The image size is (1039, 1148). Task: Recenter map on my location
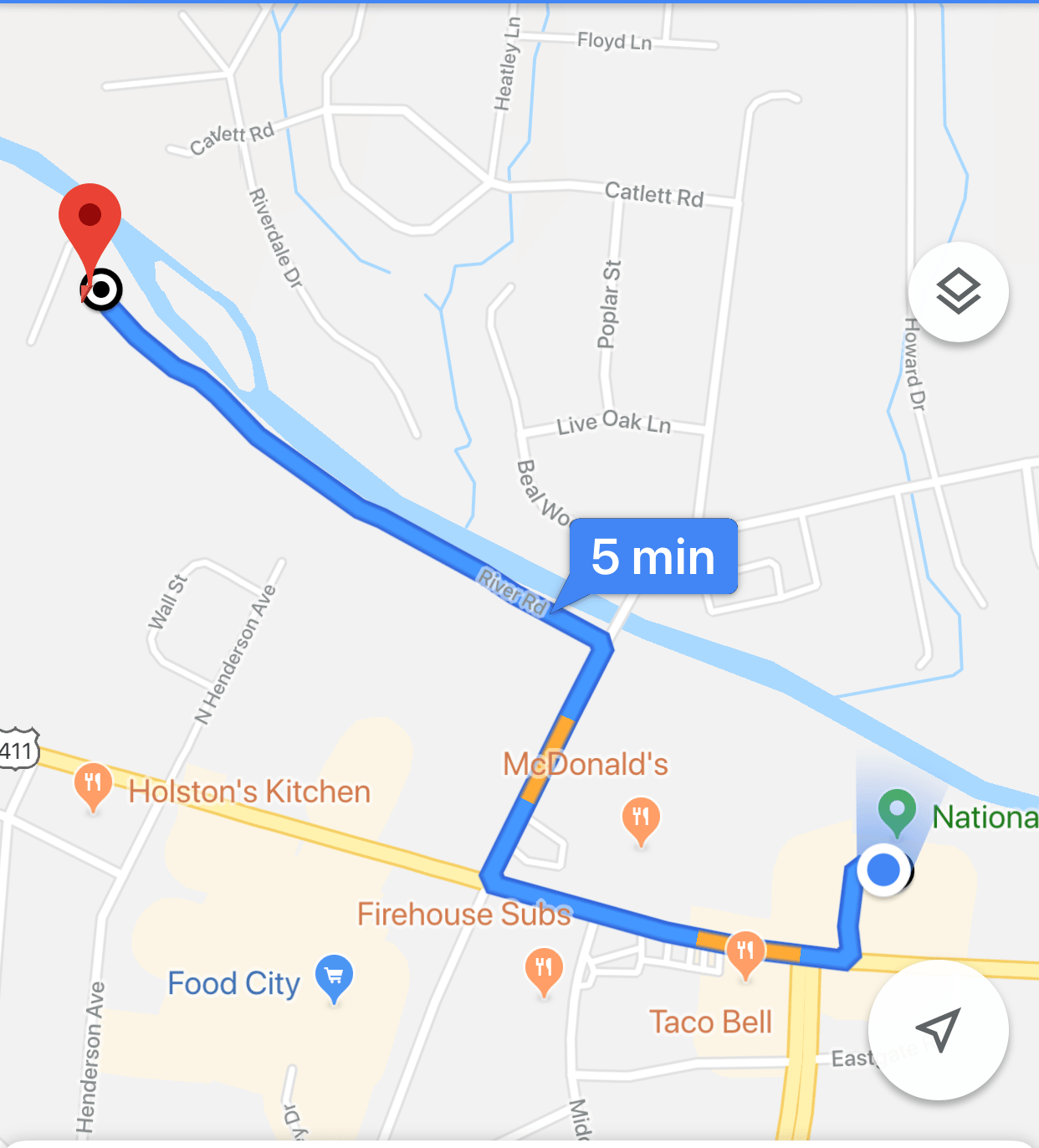tap(938, 1030)
